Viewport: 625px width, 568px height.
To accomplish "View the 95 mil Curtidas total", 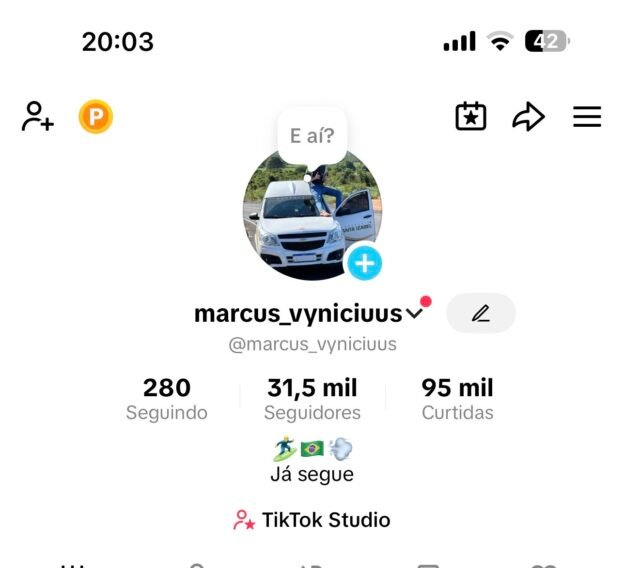I will (x=457, y=398).
